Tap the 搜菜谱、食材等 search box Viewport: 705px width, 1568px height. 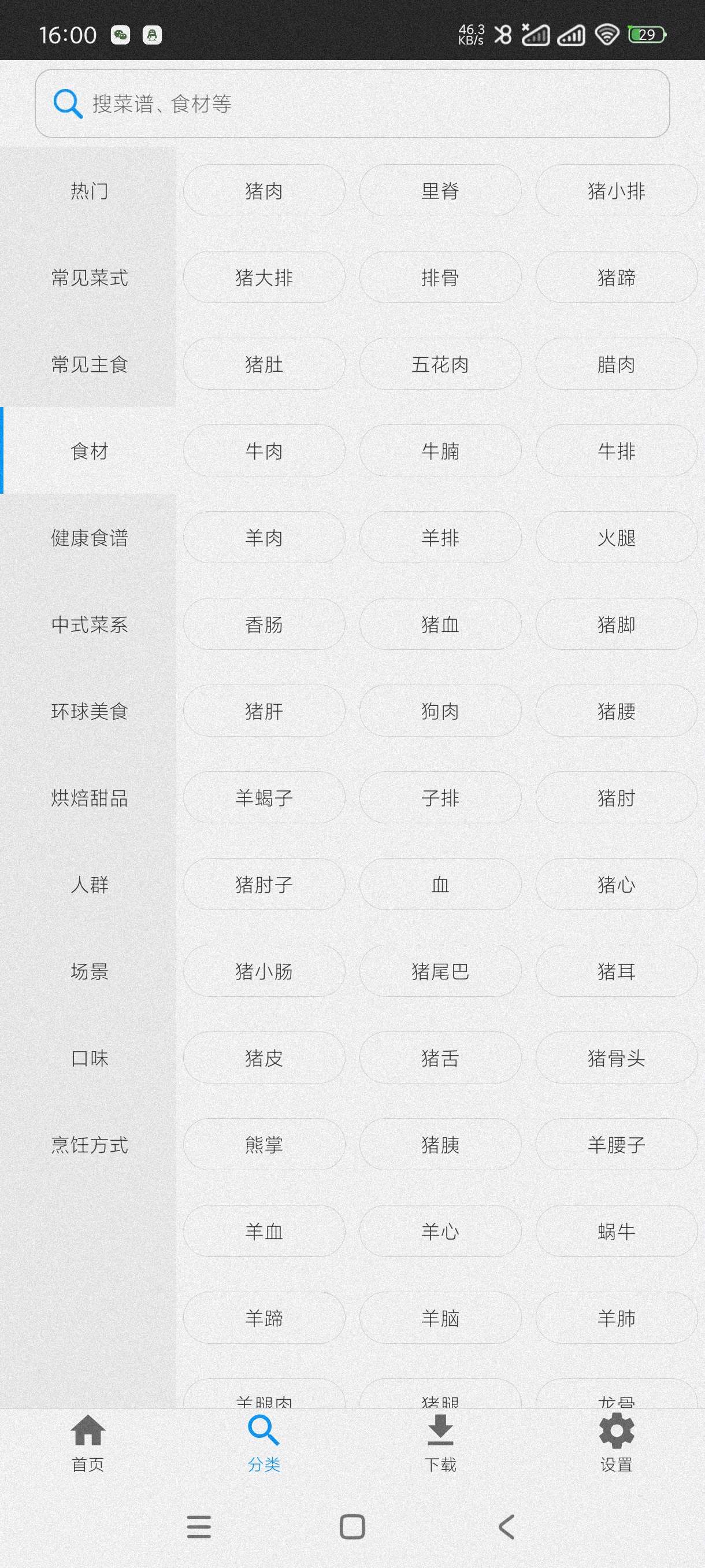[352, 103]
